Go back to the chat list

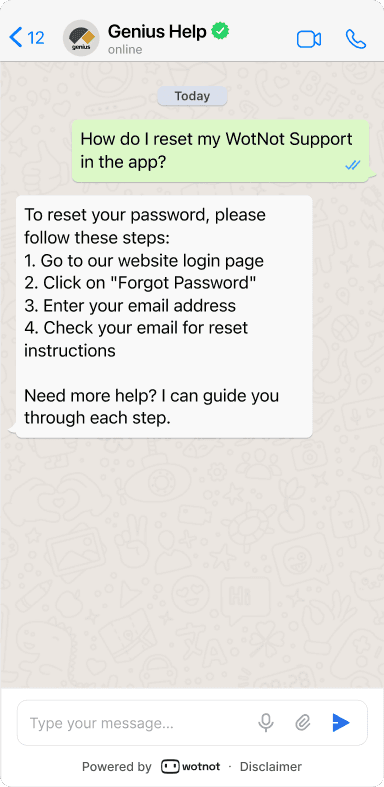[x=27, y=38]
